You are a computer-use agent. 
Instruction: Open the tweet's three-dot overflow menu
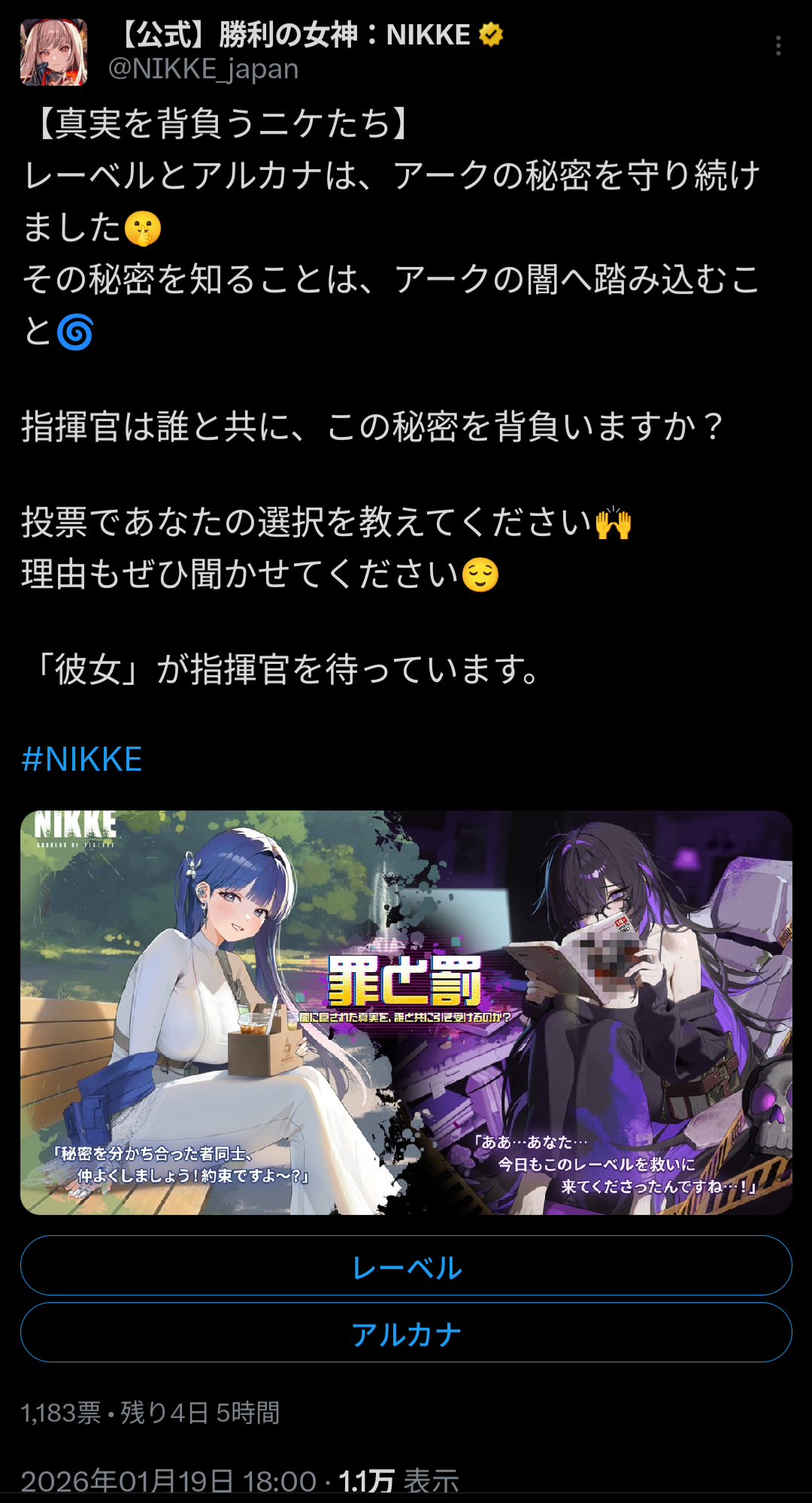[778, 47]
